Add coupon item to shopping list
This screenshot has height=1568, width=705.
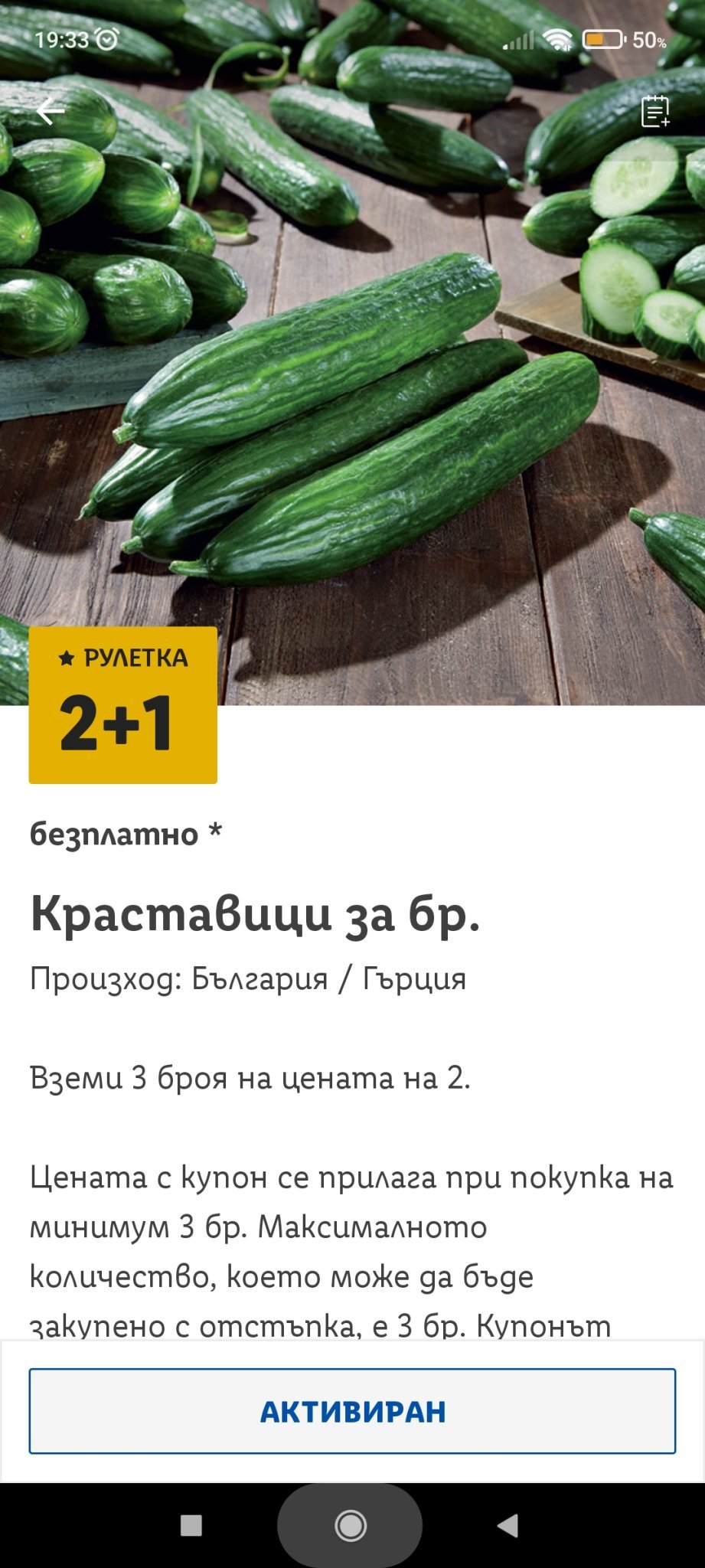(x=655, y=112)
